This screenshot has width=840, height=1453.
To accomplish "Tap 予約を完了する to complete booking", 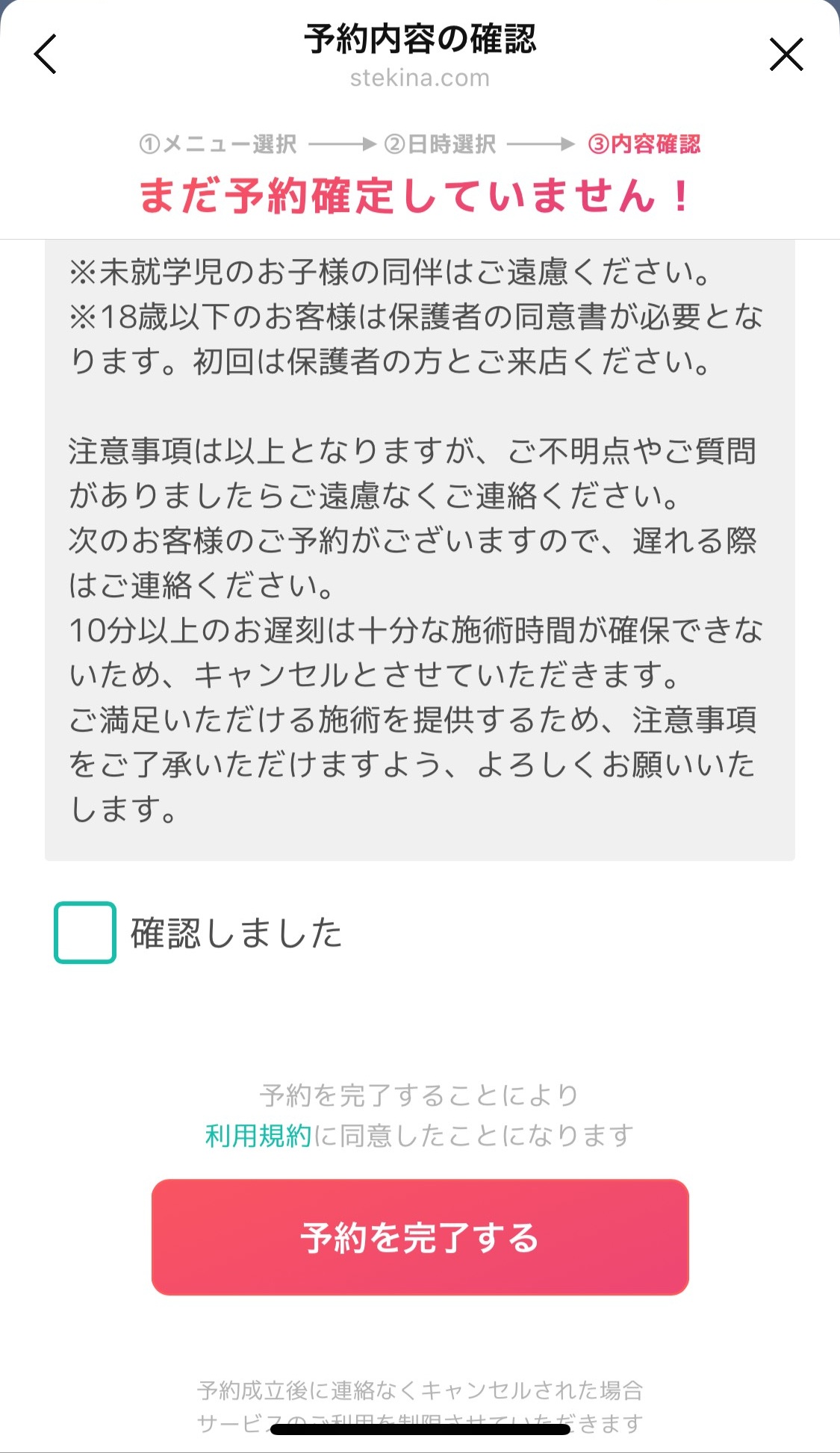I will click(420, 1237).
